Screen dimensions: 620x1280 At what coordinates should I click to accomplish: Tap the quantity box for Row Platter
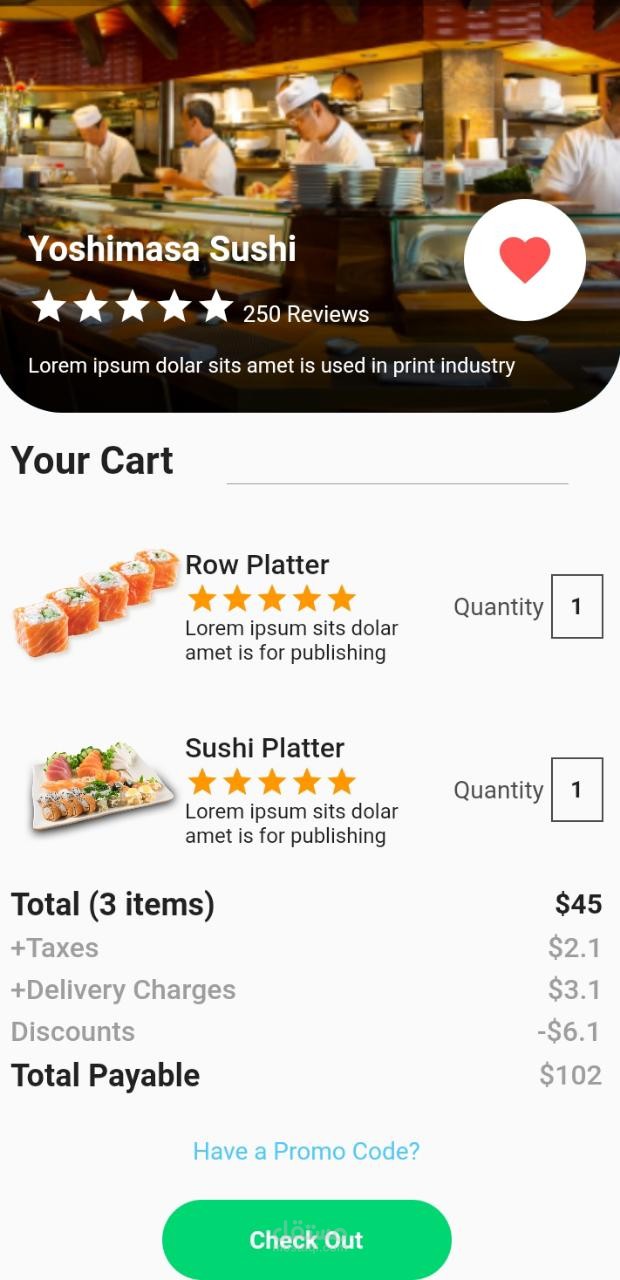click(576, 606)
